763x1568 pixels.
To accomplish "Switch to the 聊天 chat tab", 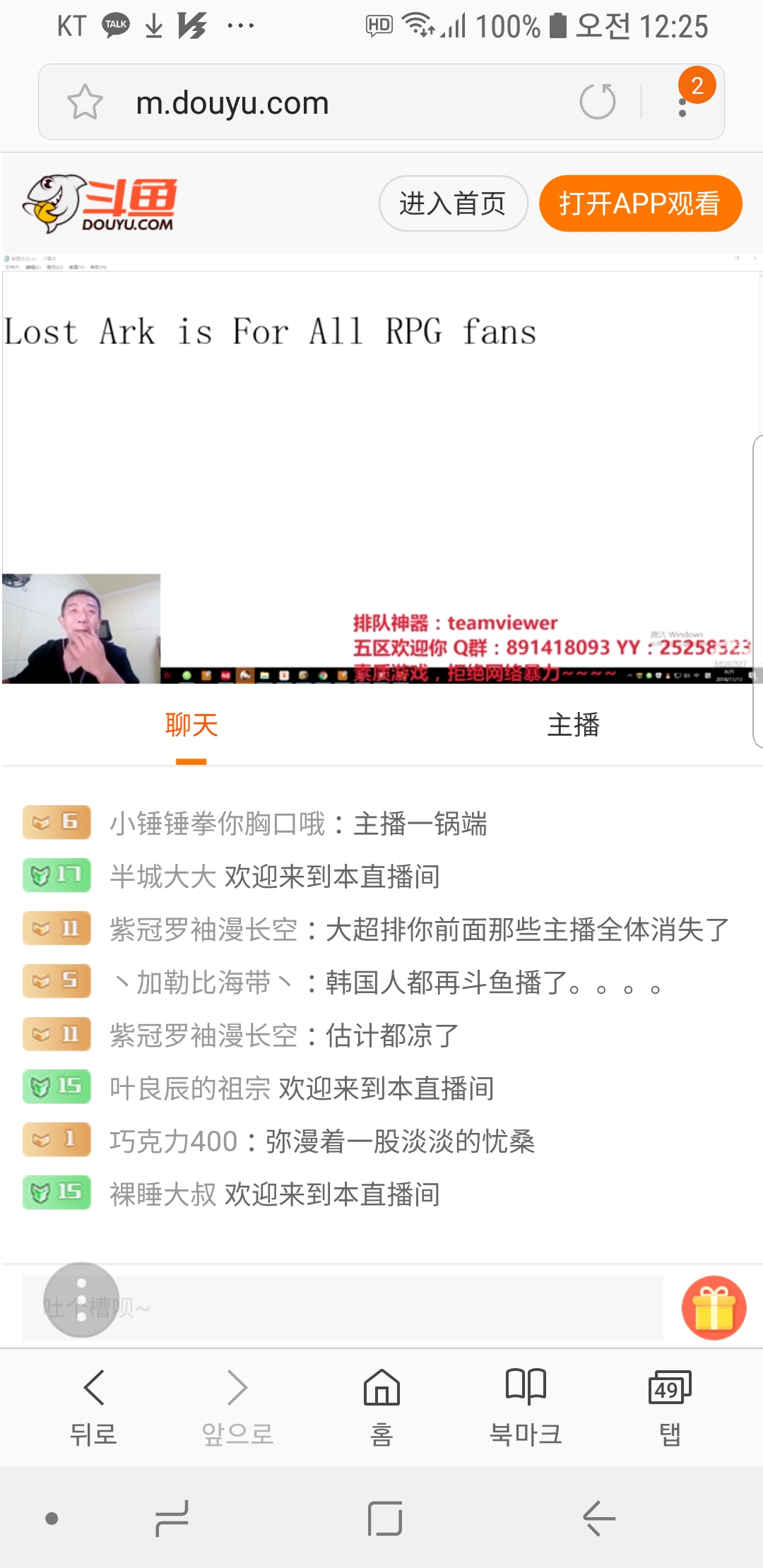I will tap(191, 725).
